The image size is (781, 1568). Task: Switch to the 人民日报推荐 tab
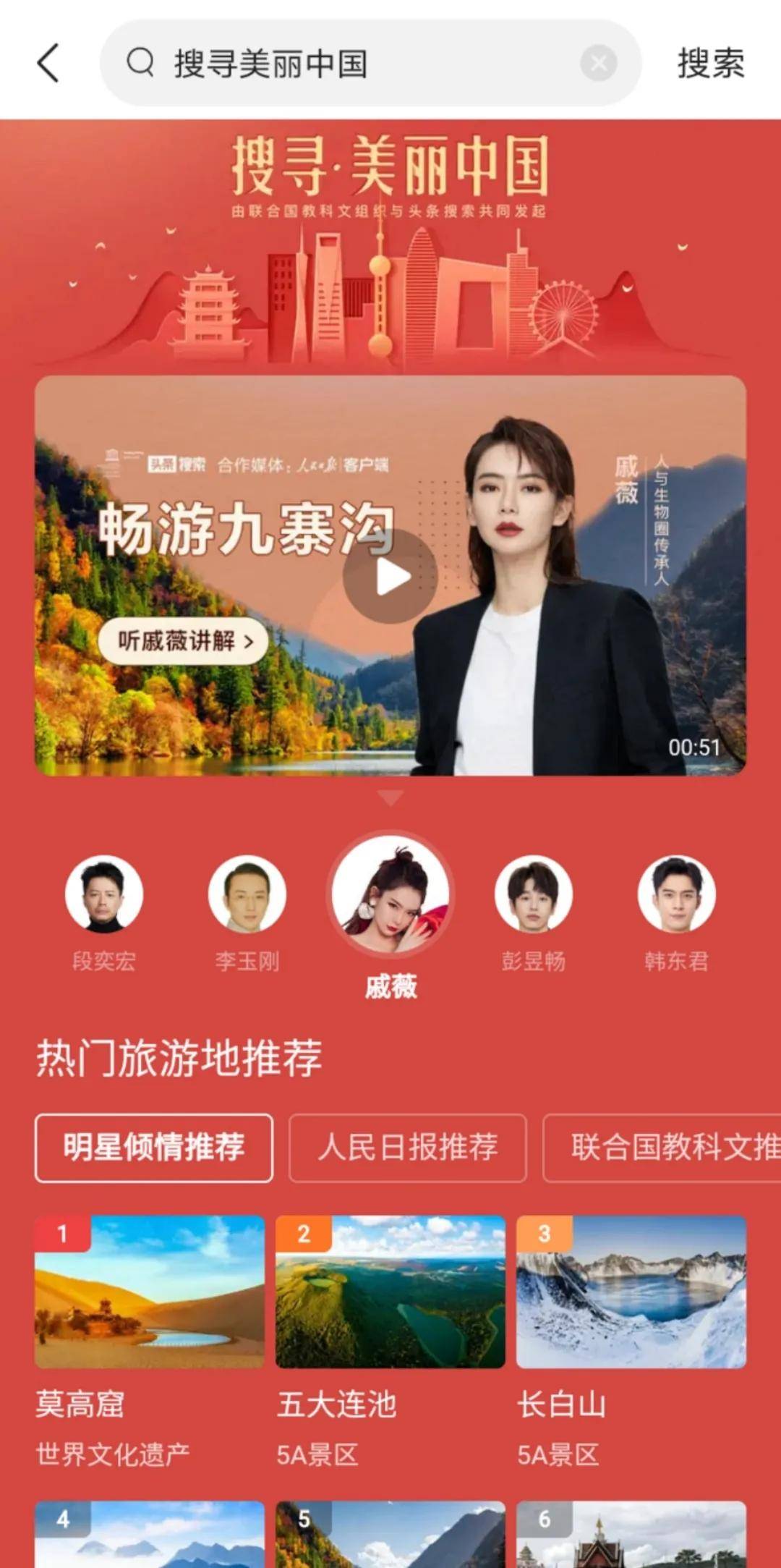pos(408,1148)
